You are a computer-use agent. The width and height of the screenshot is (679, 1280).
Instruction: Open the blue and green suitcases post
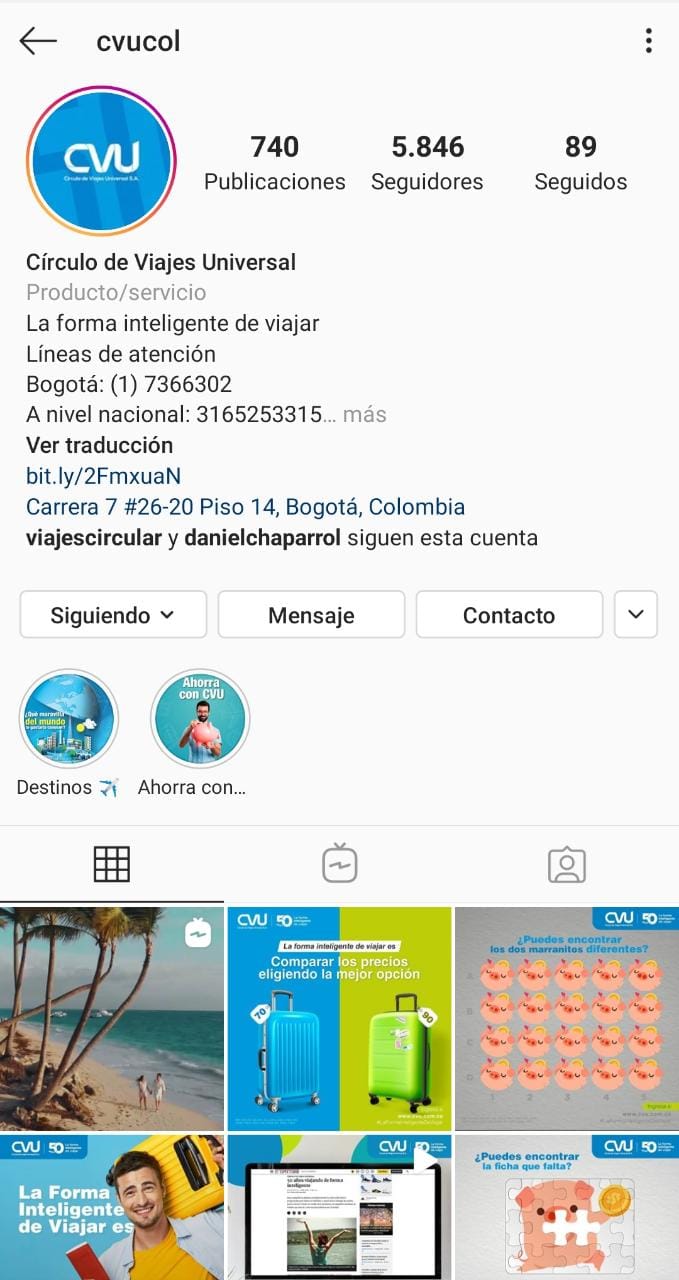(339, 1018)
